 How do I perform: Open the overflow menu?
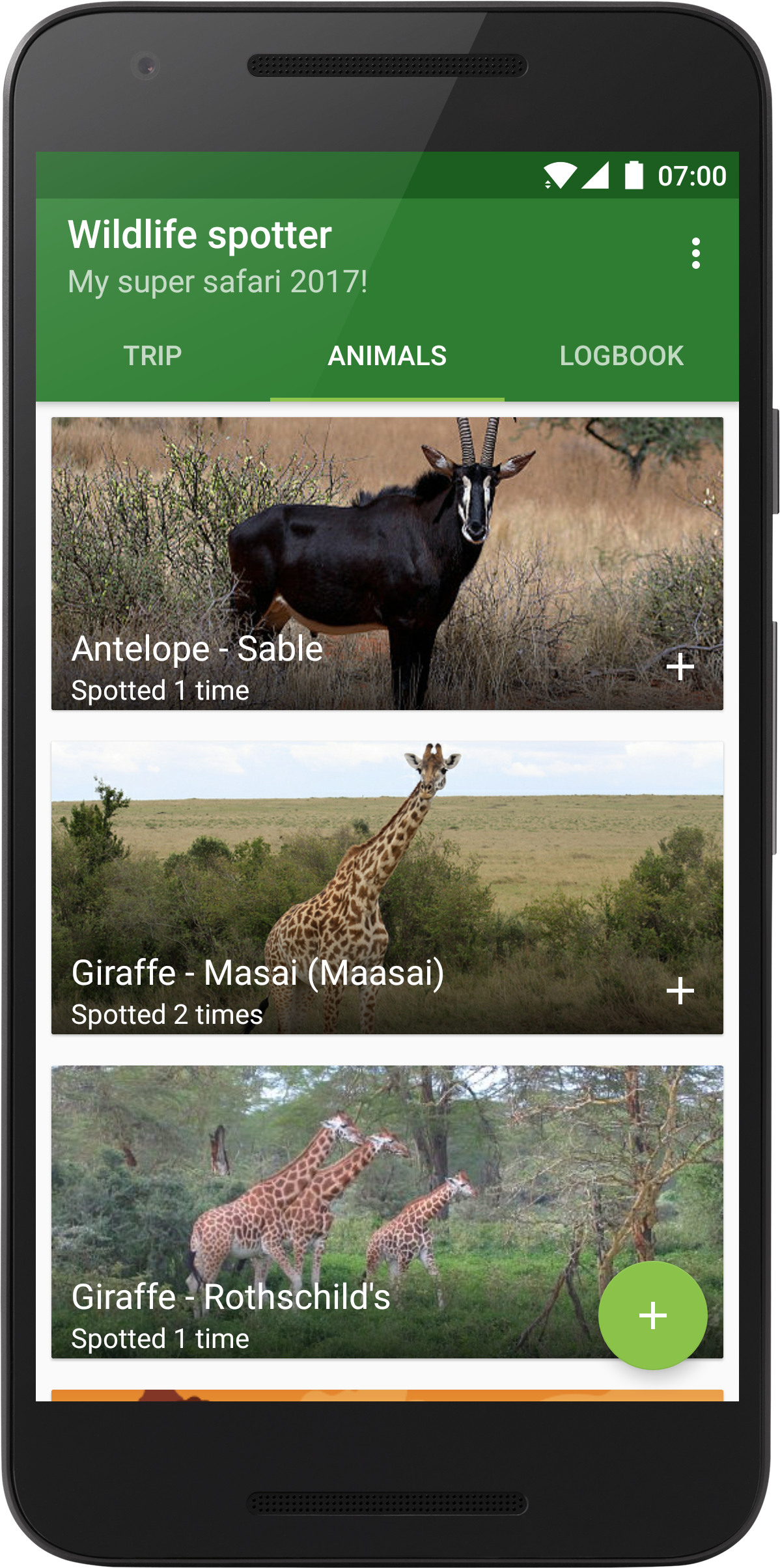point(695,253)
